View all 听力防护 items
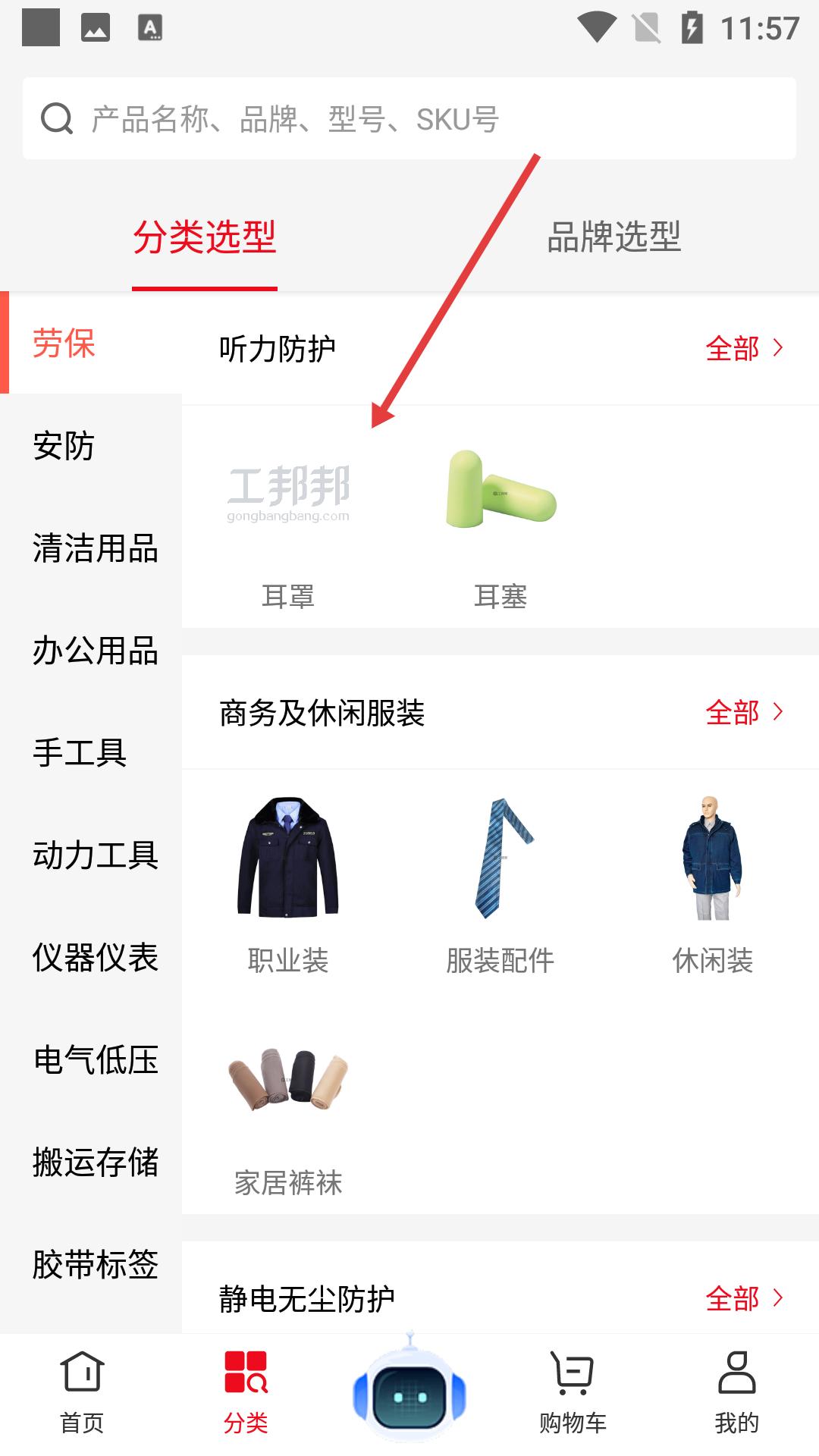The image size is (819, 1456). [x=743, y=349]
